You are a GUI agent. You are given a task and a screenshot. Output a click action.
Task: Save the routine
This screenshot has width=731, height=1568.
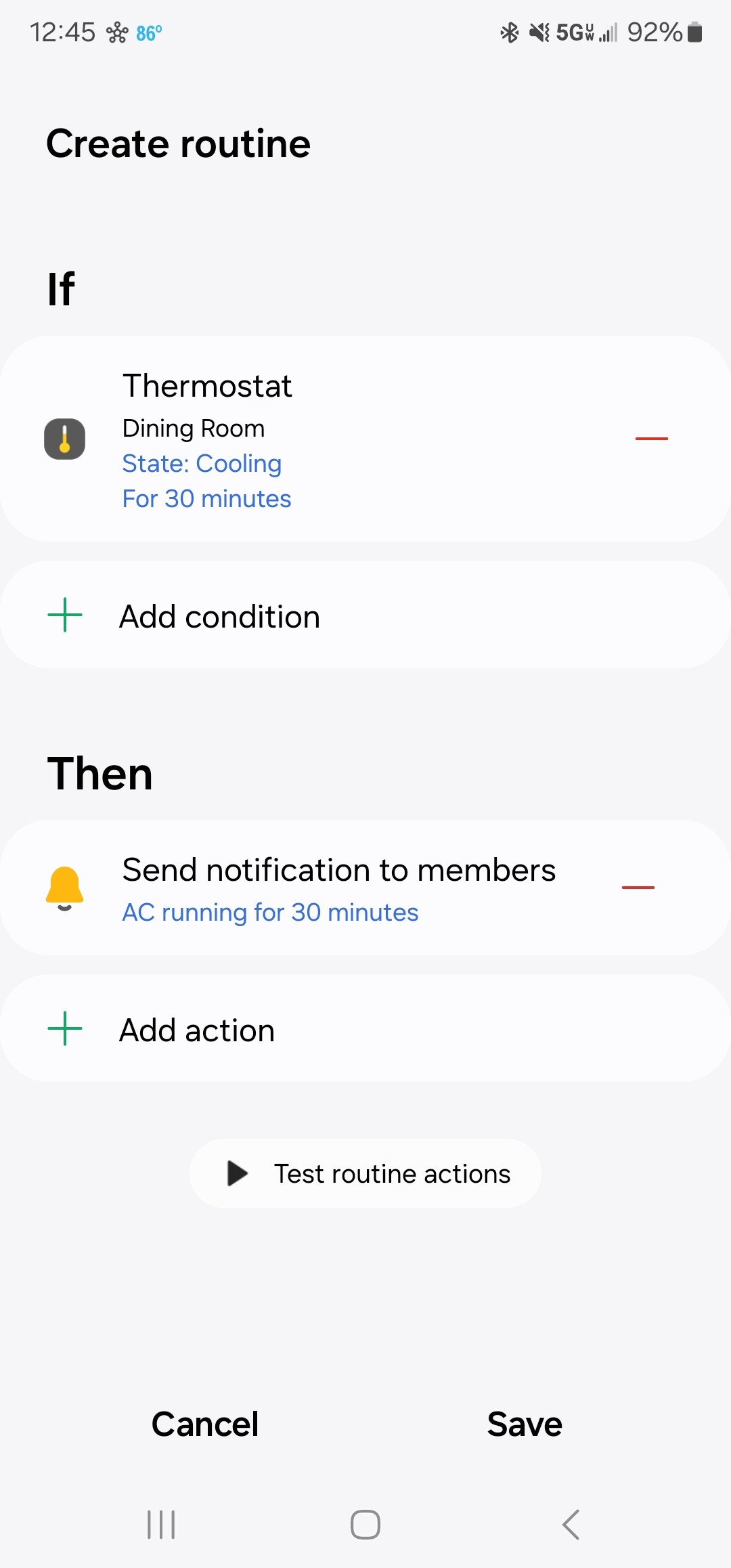pyautogui.click(x=525, y=1424)
